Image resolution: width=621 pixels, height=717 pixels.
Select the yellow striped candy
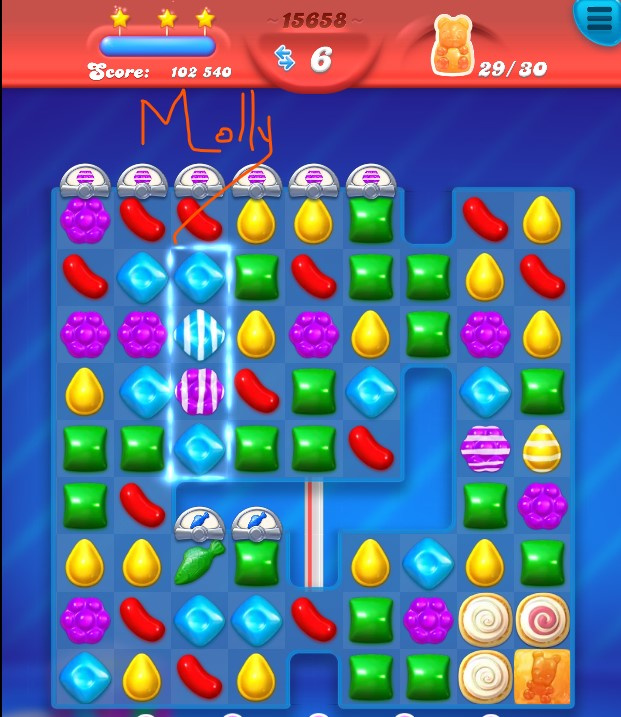click(x=543, y=449)
